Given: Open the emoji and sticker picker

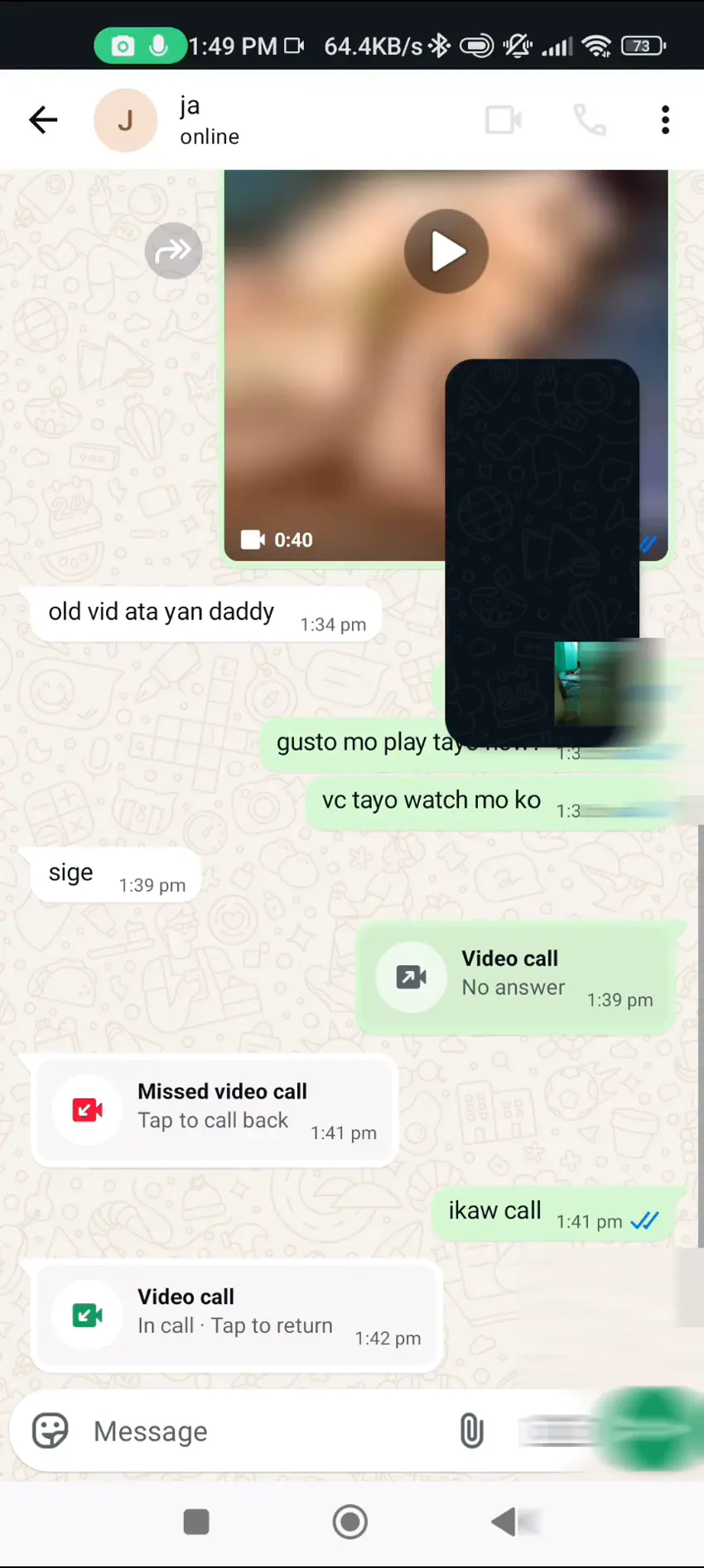Looking at the screenshot, I should tap(50, 1431).
